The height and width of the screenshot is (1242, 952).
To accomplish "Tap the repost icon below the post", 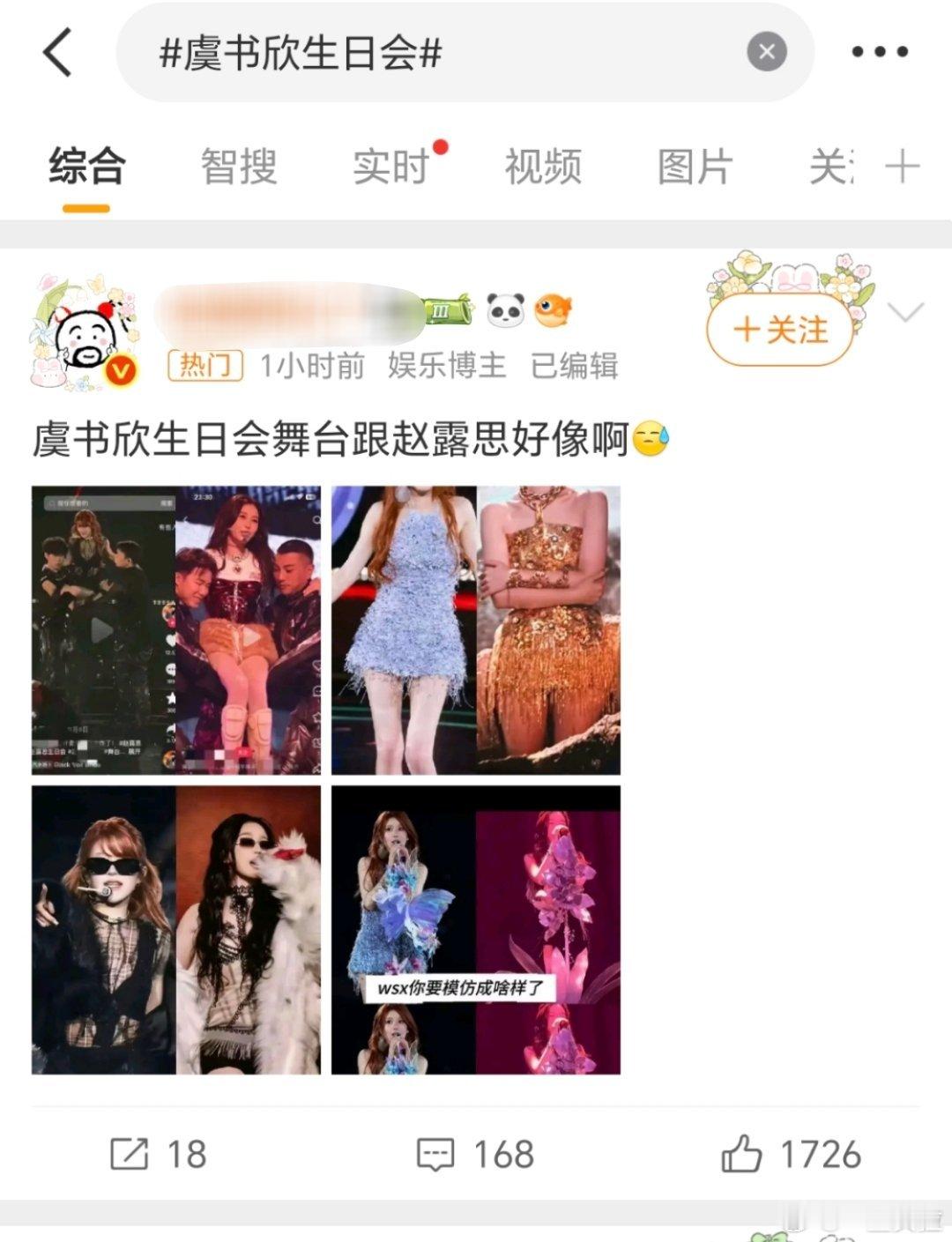I will point(130,1151).
